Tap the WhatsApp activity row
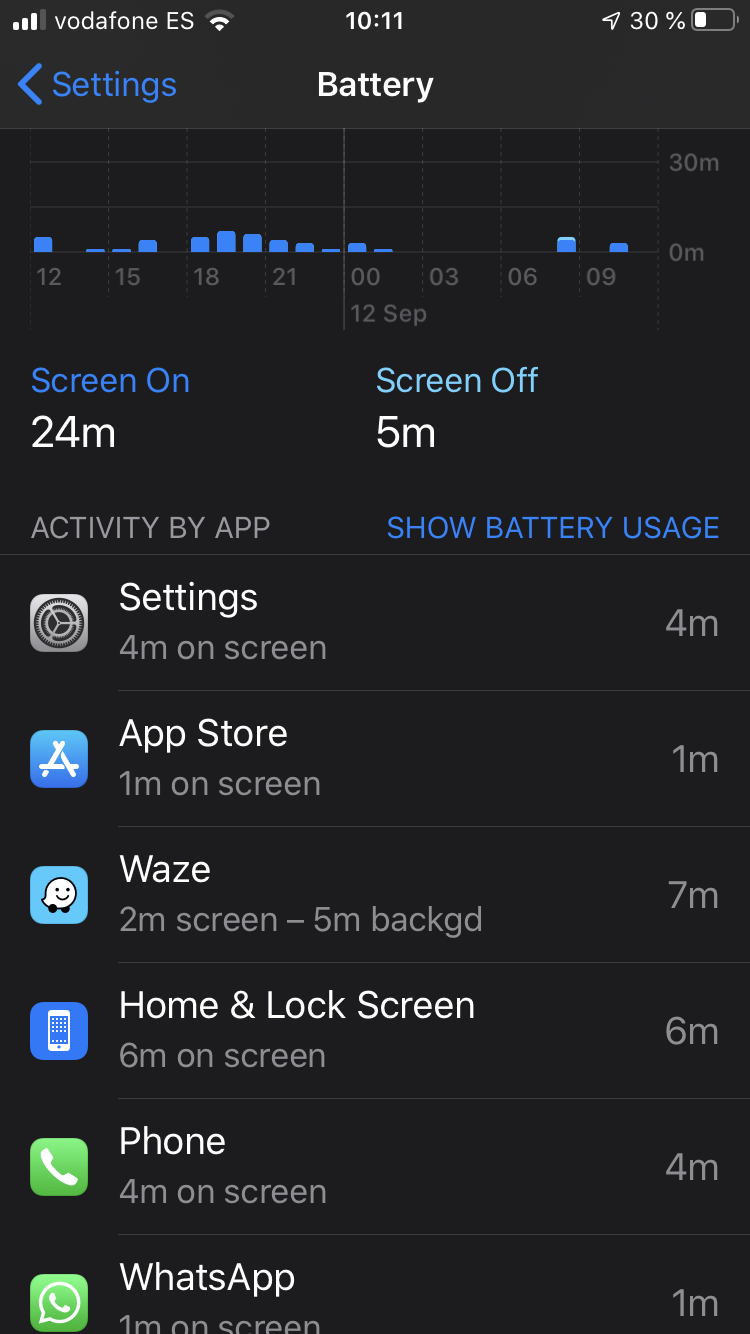This screenshot has width=750, height=1334. [375, 1285]
